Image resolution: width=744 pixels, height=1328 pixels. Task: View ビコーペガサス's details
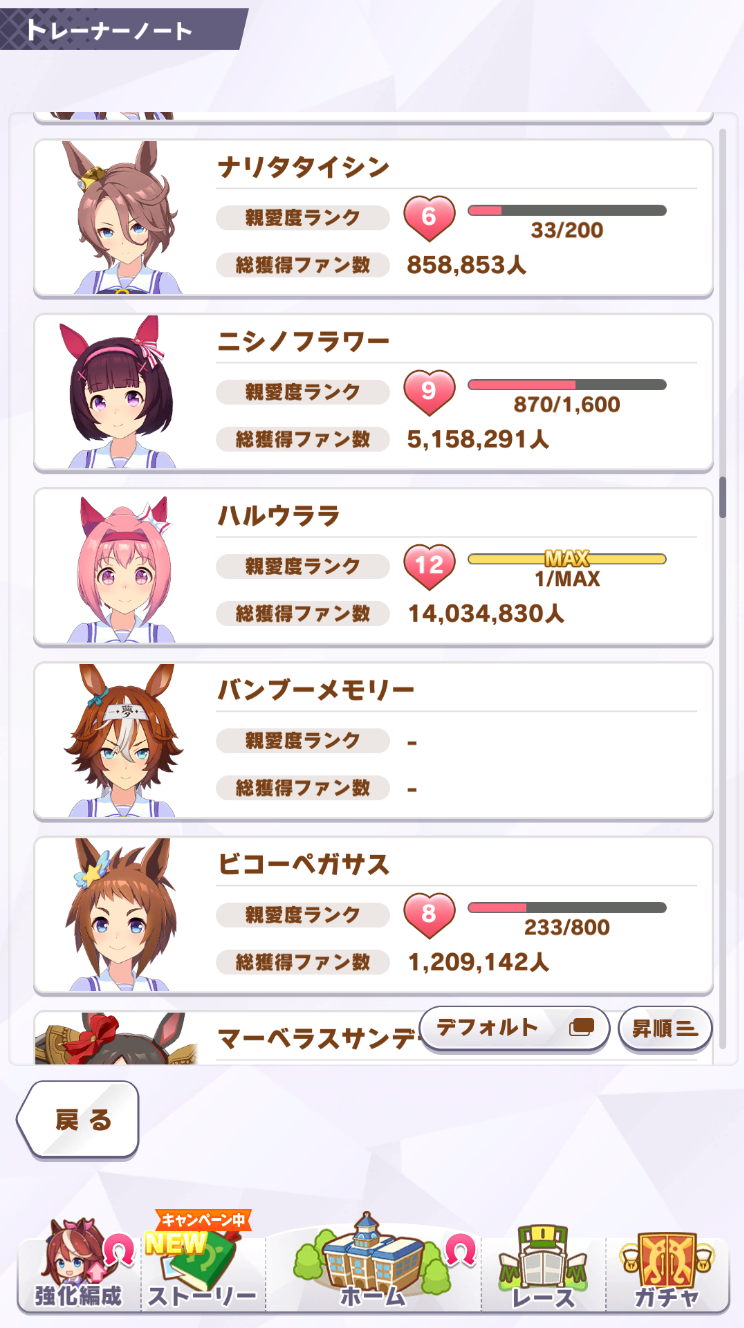[373, 914]
